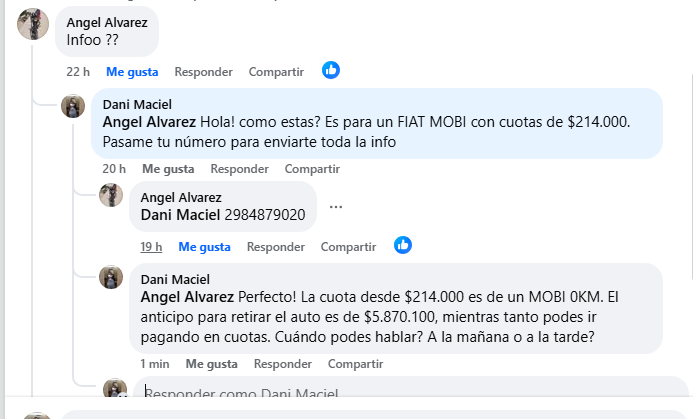Open the Dani Maciel name on the FIAT MOBI reply

(137, 104)
